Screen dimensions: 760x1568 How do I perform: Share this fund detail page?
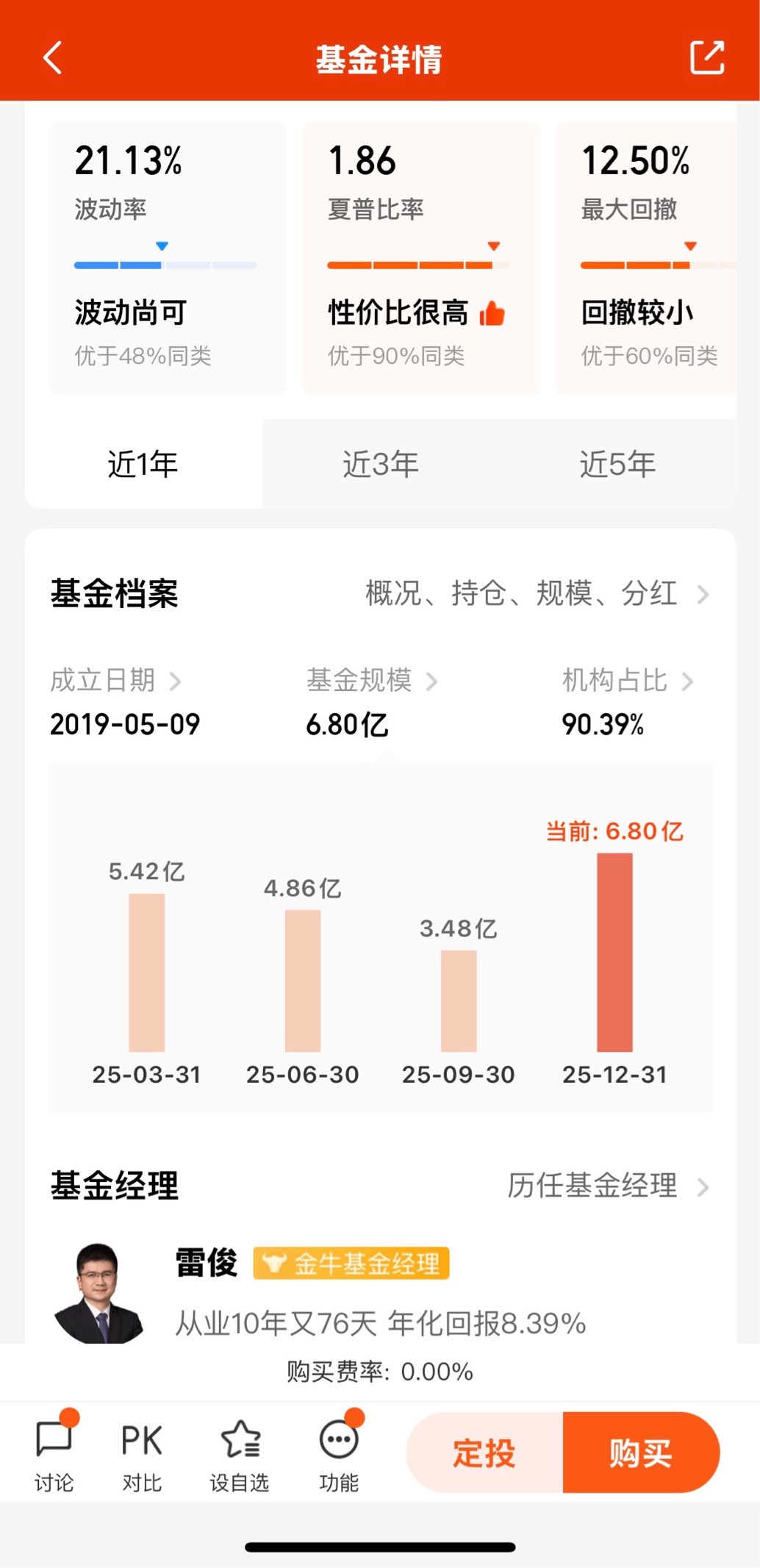[707, 57]
